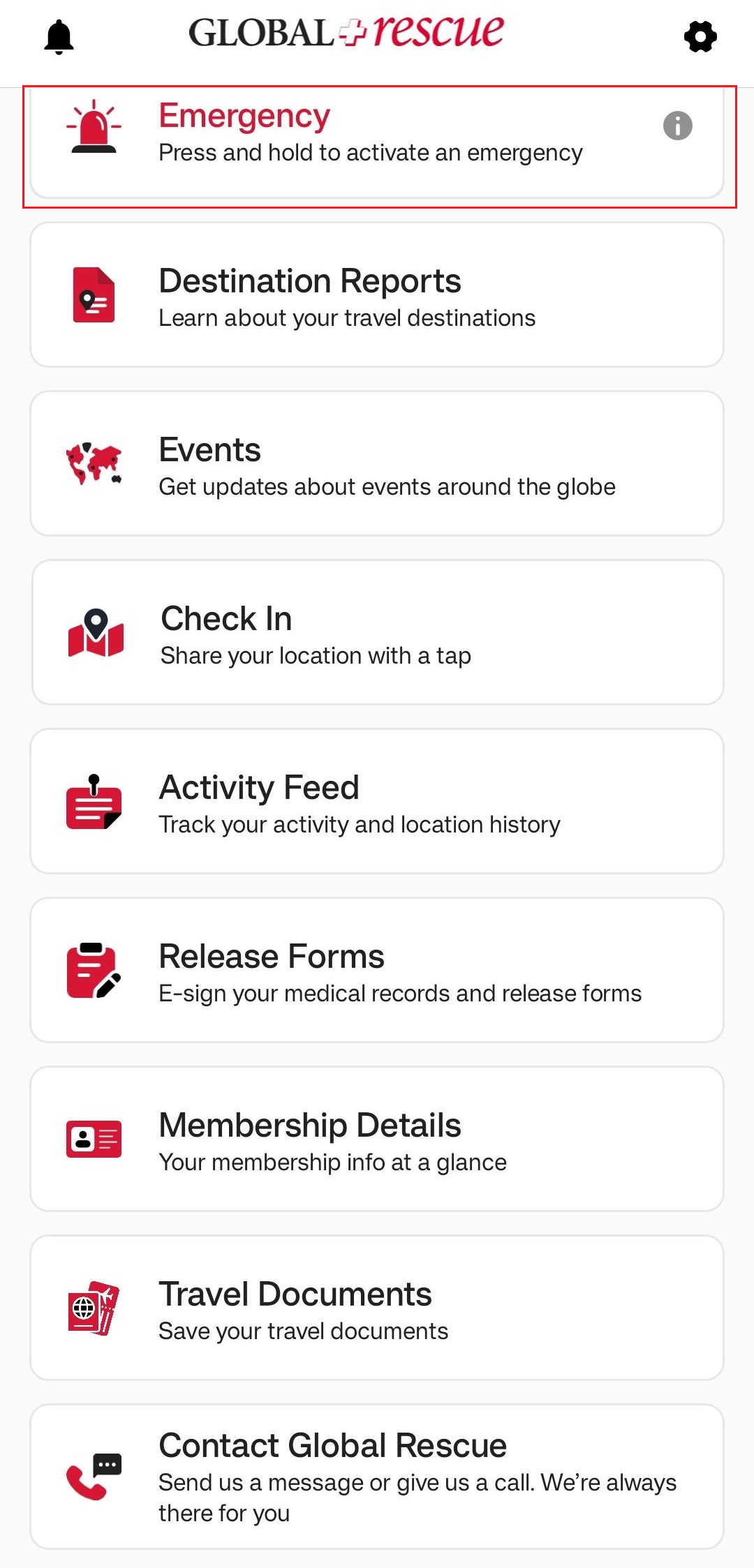View Events around the globe
The height and width of the screenshot is (1568, 754).
[x=377, y=464]
